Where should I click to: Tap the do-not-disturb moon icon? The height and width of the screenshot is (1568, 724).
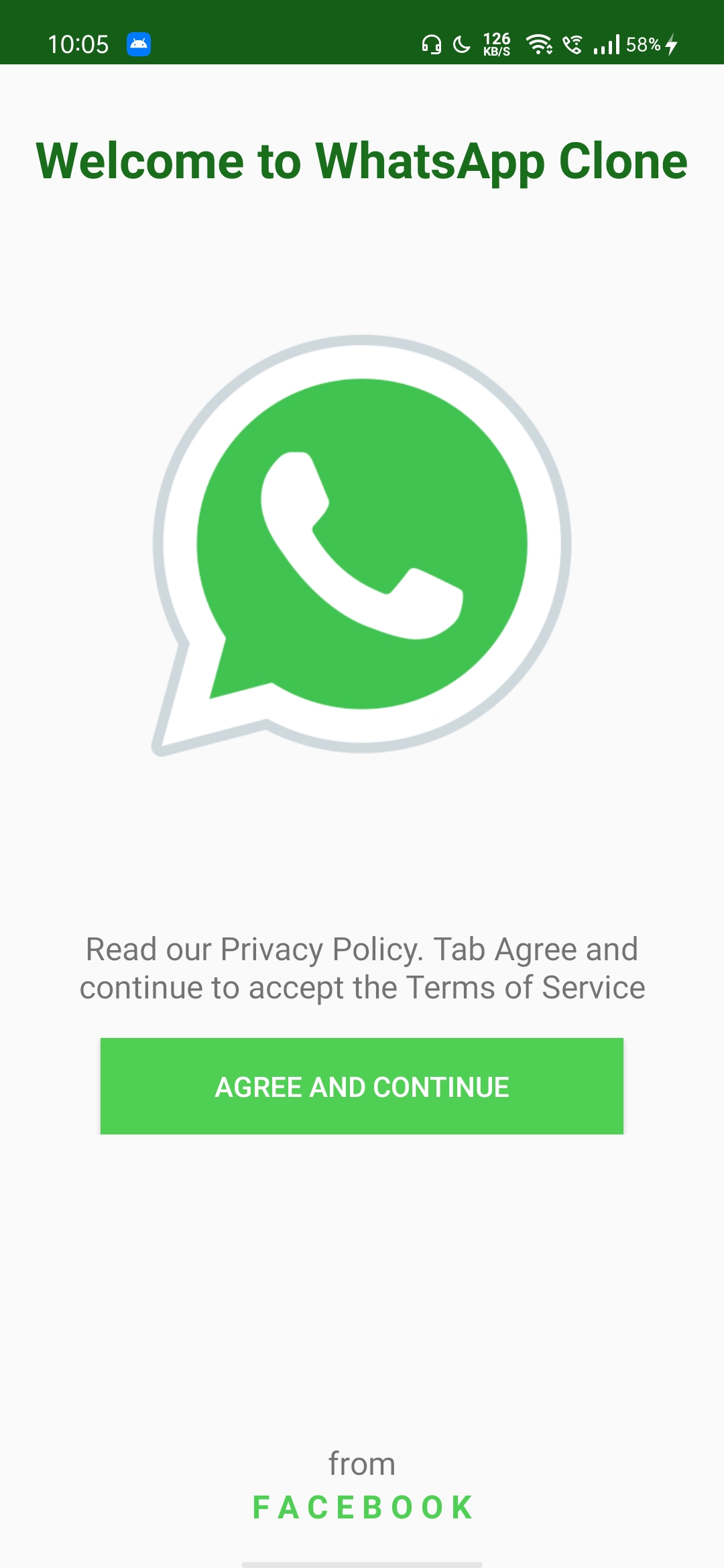point(461,44)
